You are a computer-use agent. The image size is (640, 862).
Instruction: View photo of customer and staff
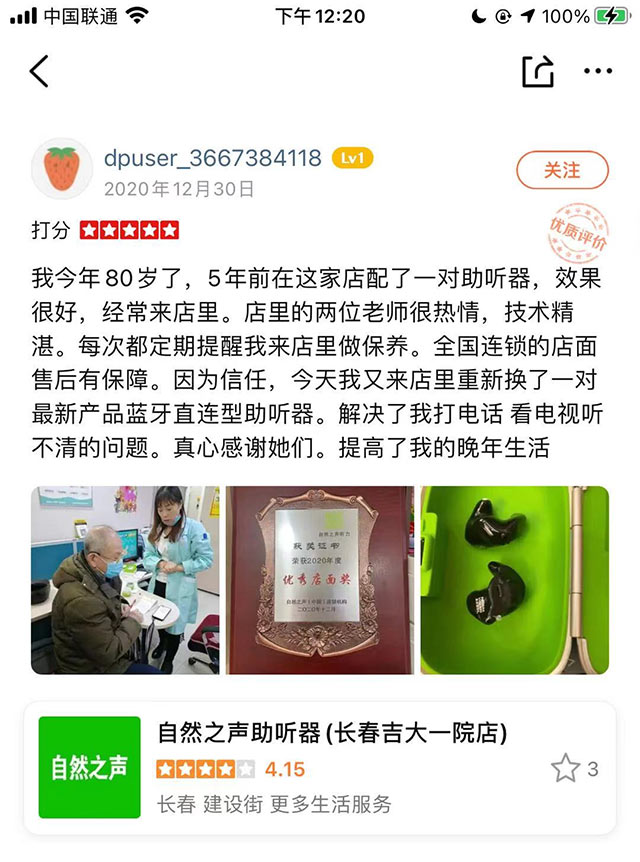pyautogui.click(x=125, y=579)
